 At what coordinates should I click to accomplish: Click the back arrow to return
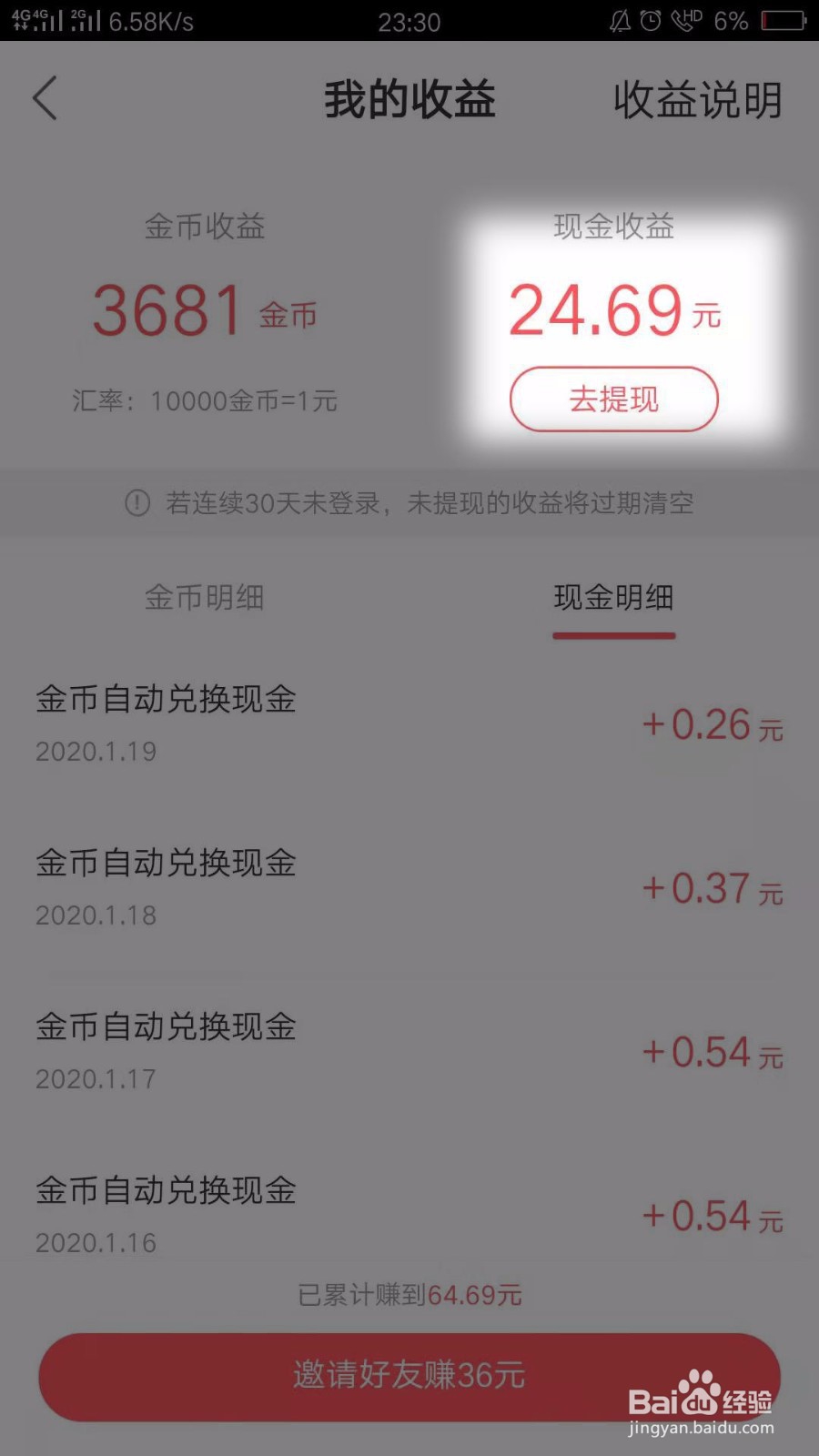click(45, 98)
